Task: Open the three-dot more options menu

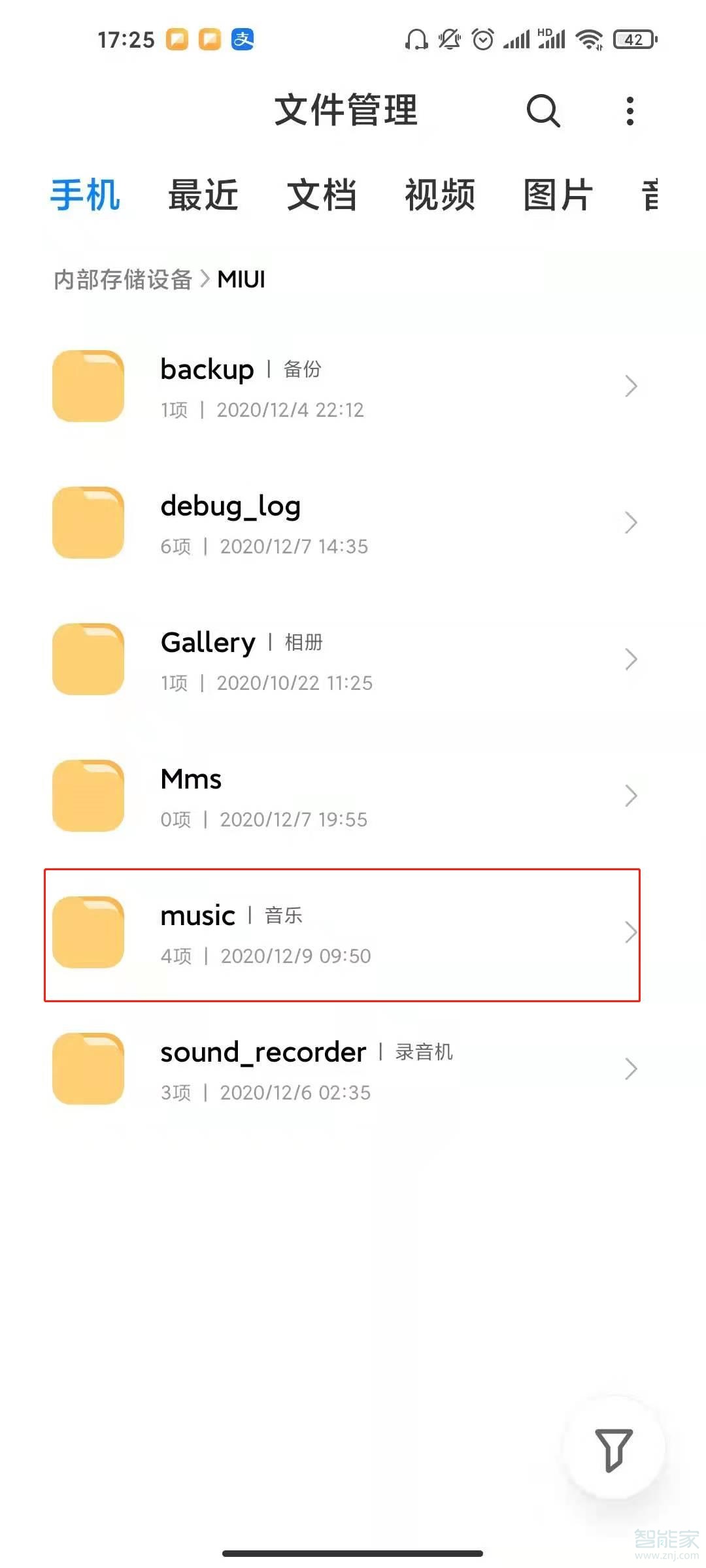Action: tap(630, 111)
